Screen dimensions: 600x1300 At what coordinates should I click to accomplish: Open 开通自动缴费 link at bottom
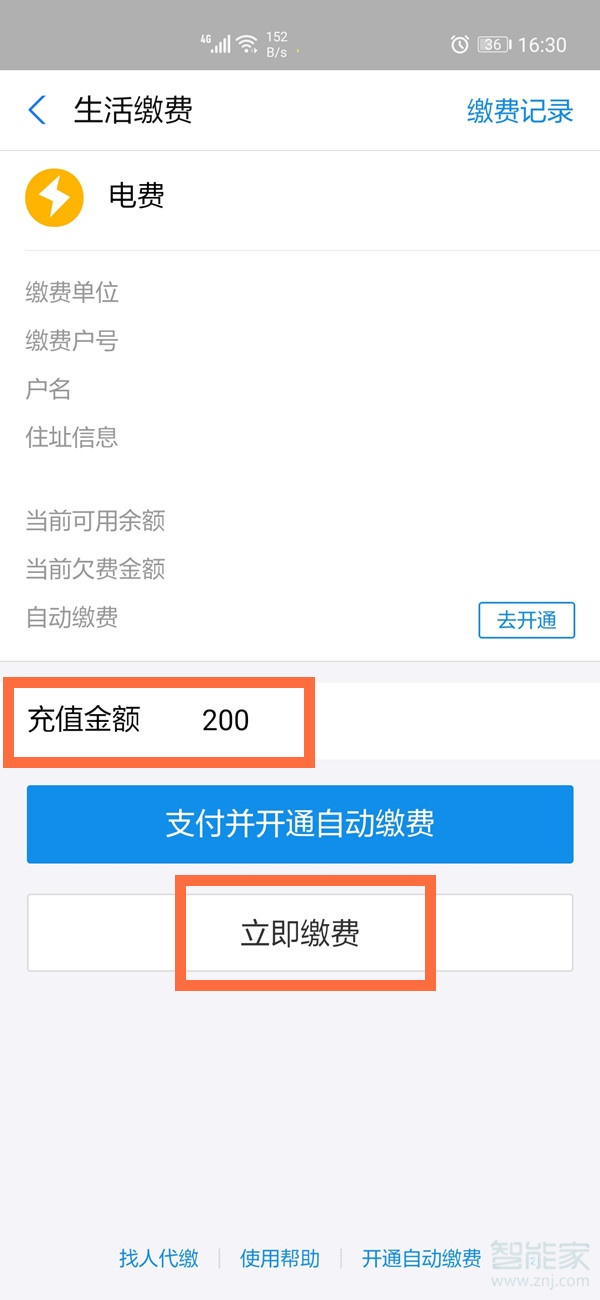(421, 1258)
